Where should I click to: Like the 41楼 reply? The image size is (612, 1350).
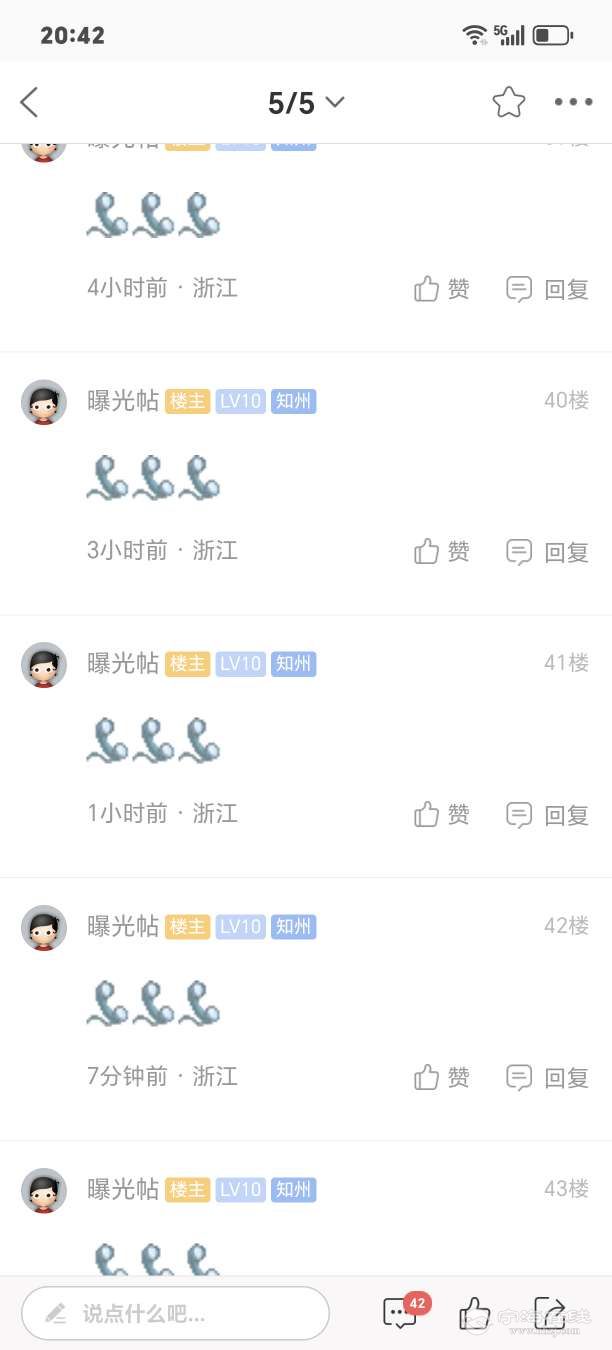point(442,814)
